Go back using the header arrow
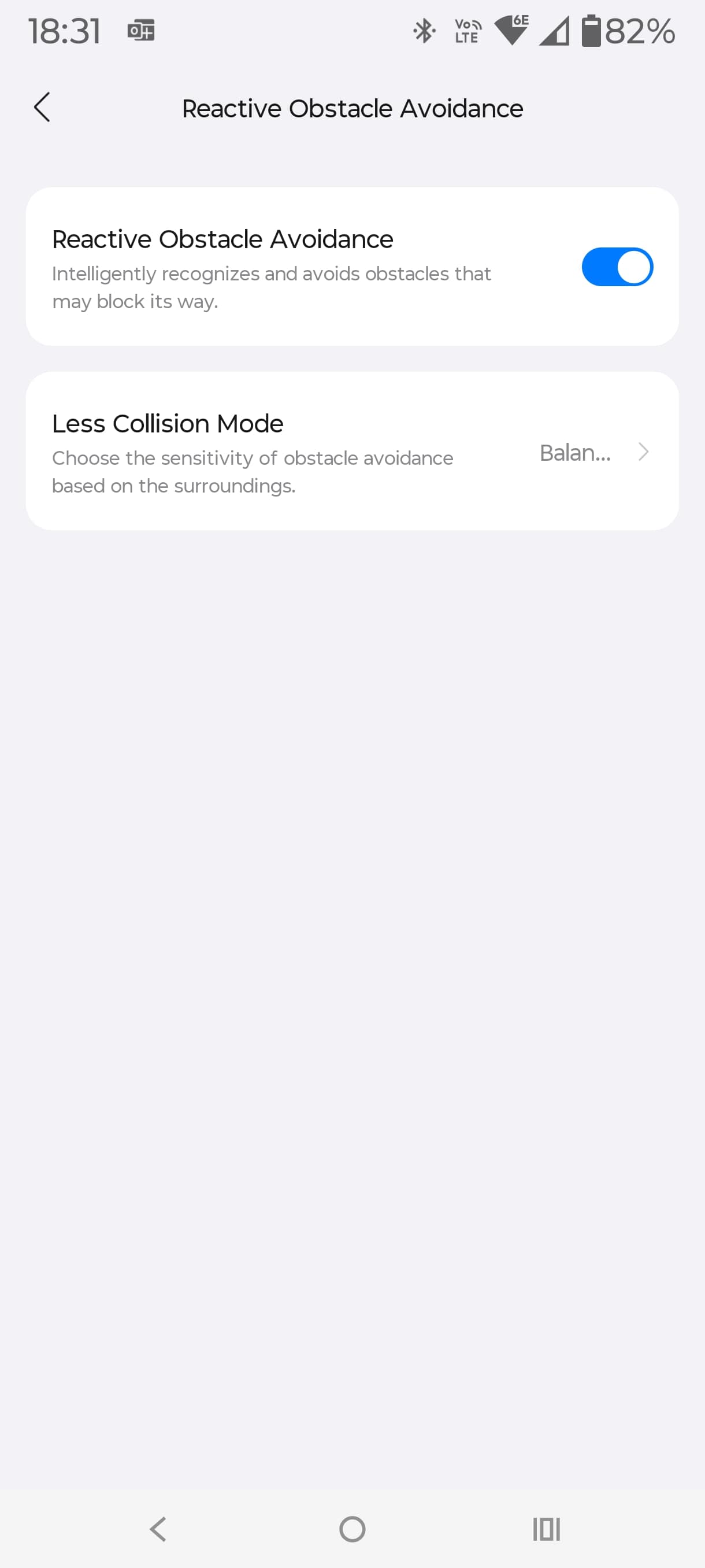This screenshot has height=1568, width=705. click(42, 108)
